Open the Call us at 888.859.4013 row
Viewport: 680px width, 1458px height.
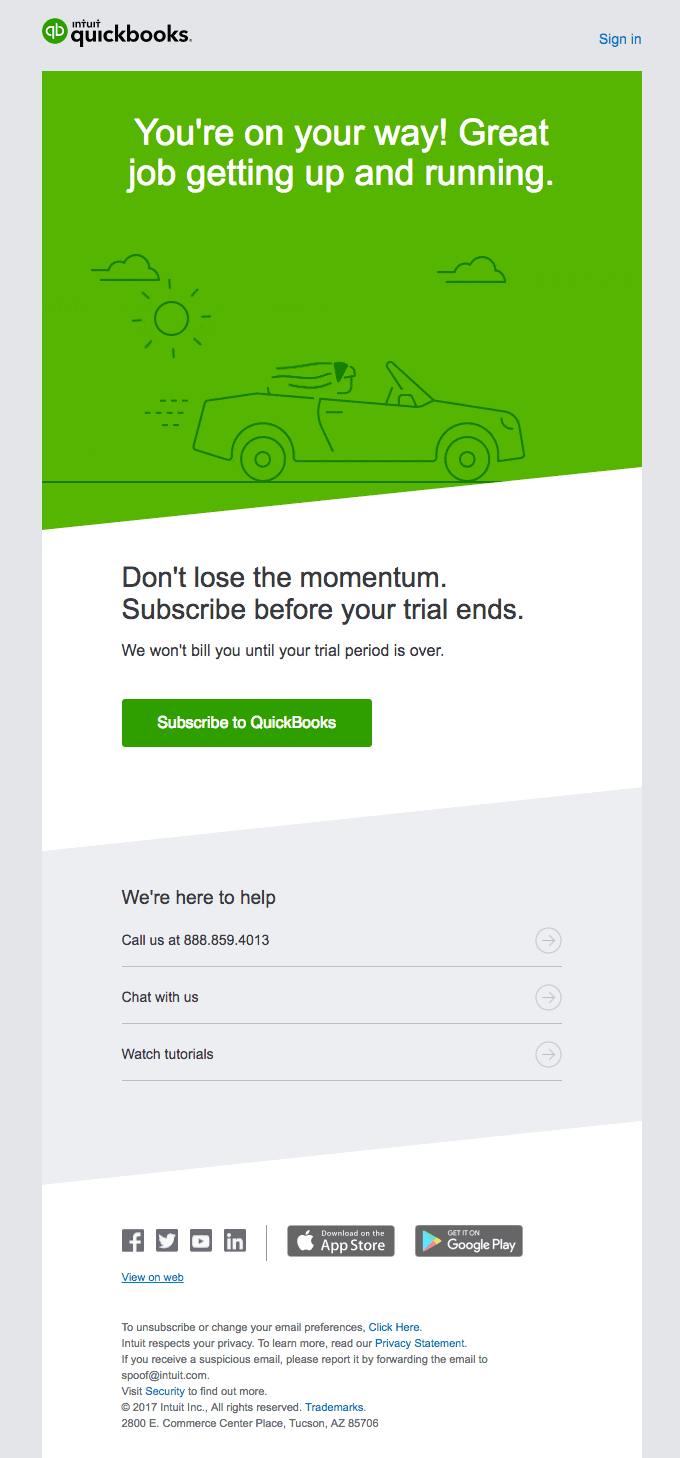click(x=341, y=940)
